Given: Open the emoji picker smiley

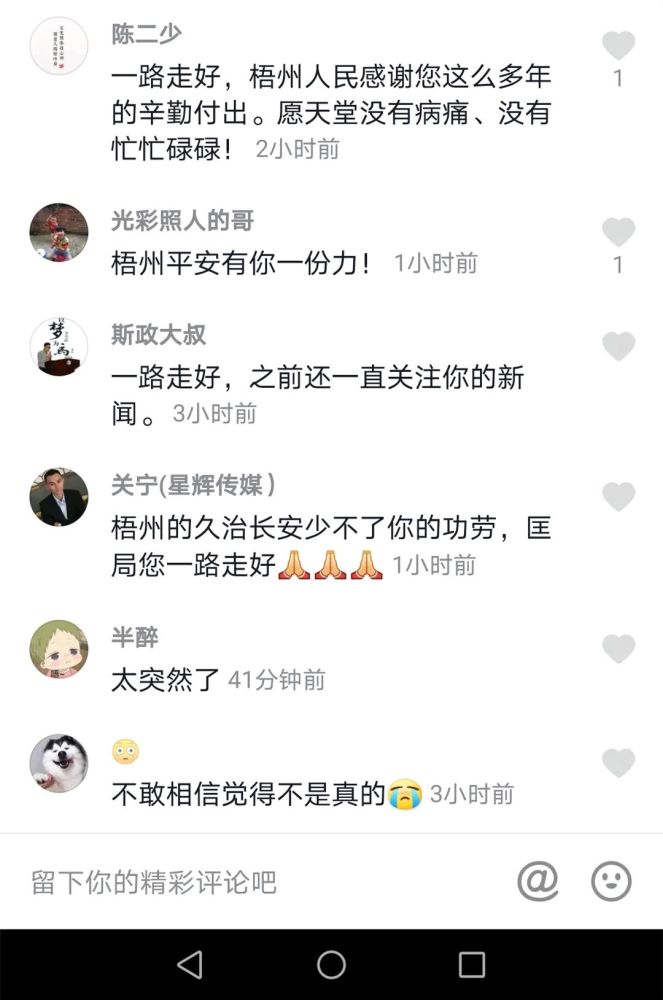Looking at the screenshot, I should click(x=611, y=881).
